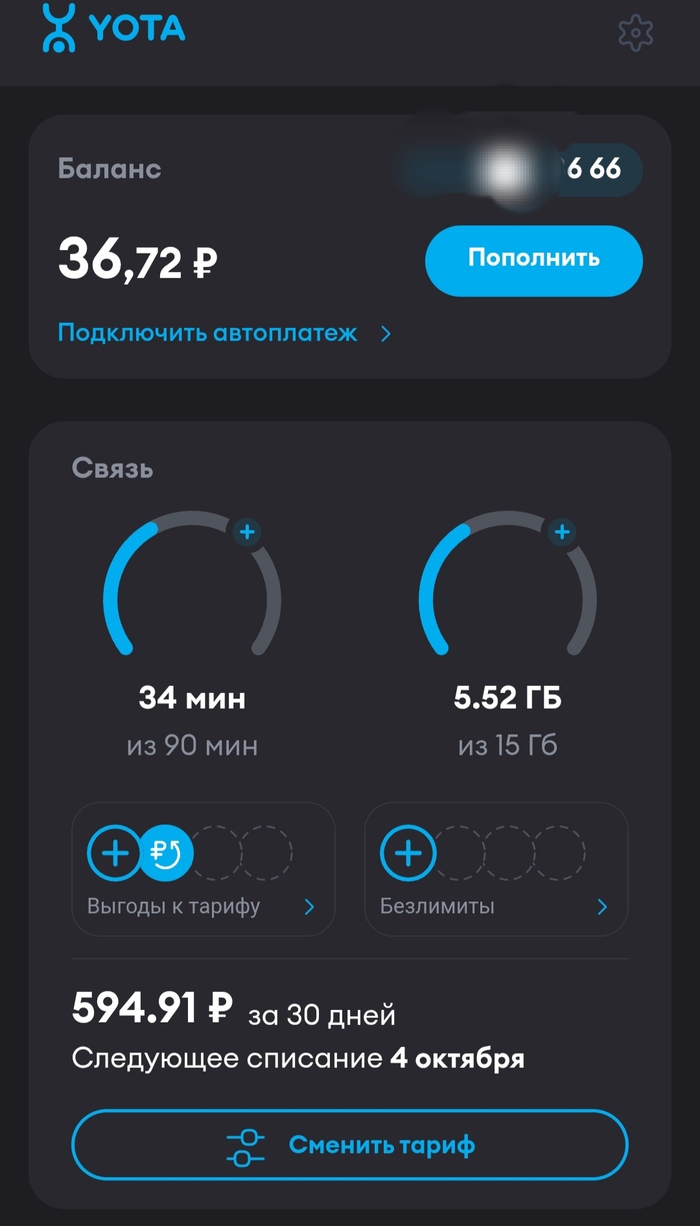Select the phone number chip ending 6 66

pyautogui.click(x=593, y=169)
